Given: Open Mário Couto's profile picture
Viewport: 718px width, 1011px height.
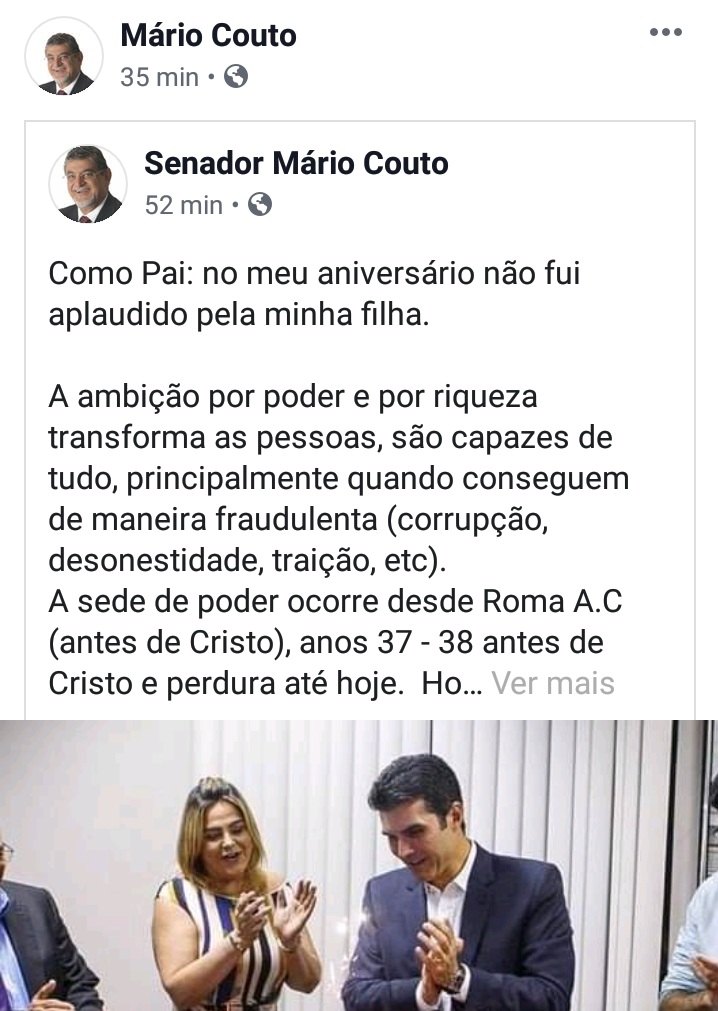Looking at the screenshot, I should [64, 56].
